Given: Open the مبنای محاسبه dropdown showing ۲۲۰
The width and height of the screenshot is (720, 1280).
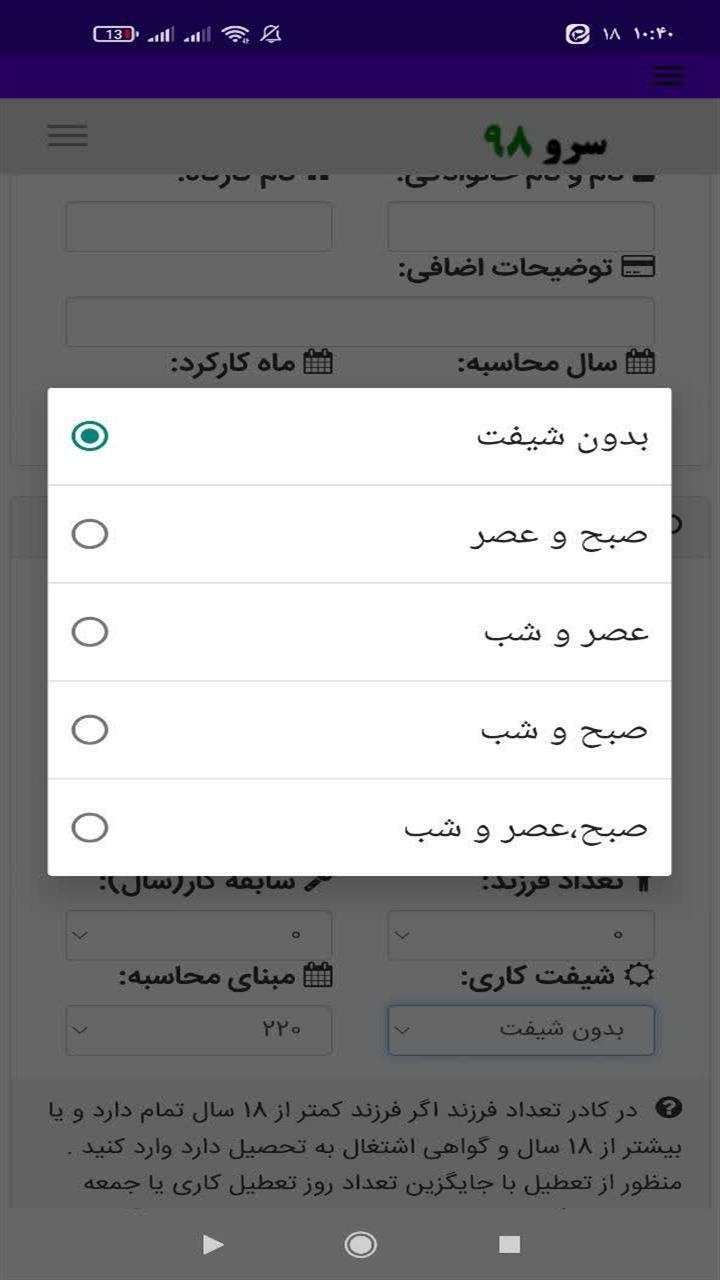Looking at the screenshot, I should point(198,1030).
